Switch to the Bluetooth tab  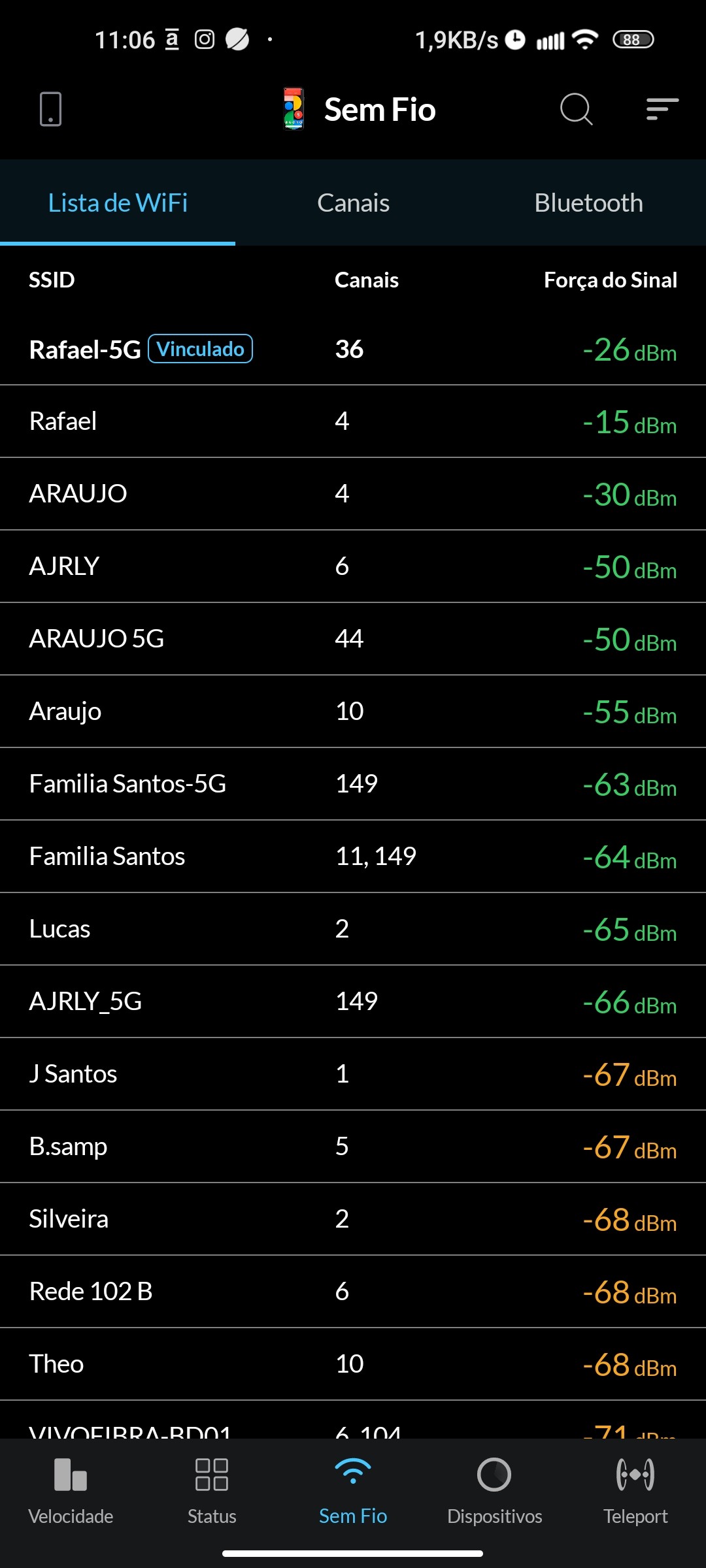(588, 203)
